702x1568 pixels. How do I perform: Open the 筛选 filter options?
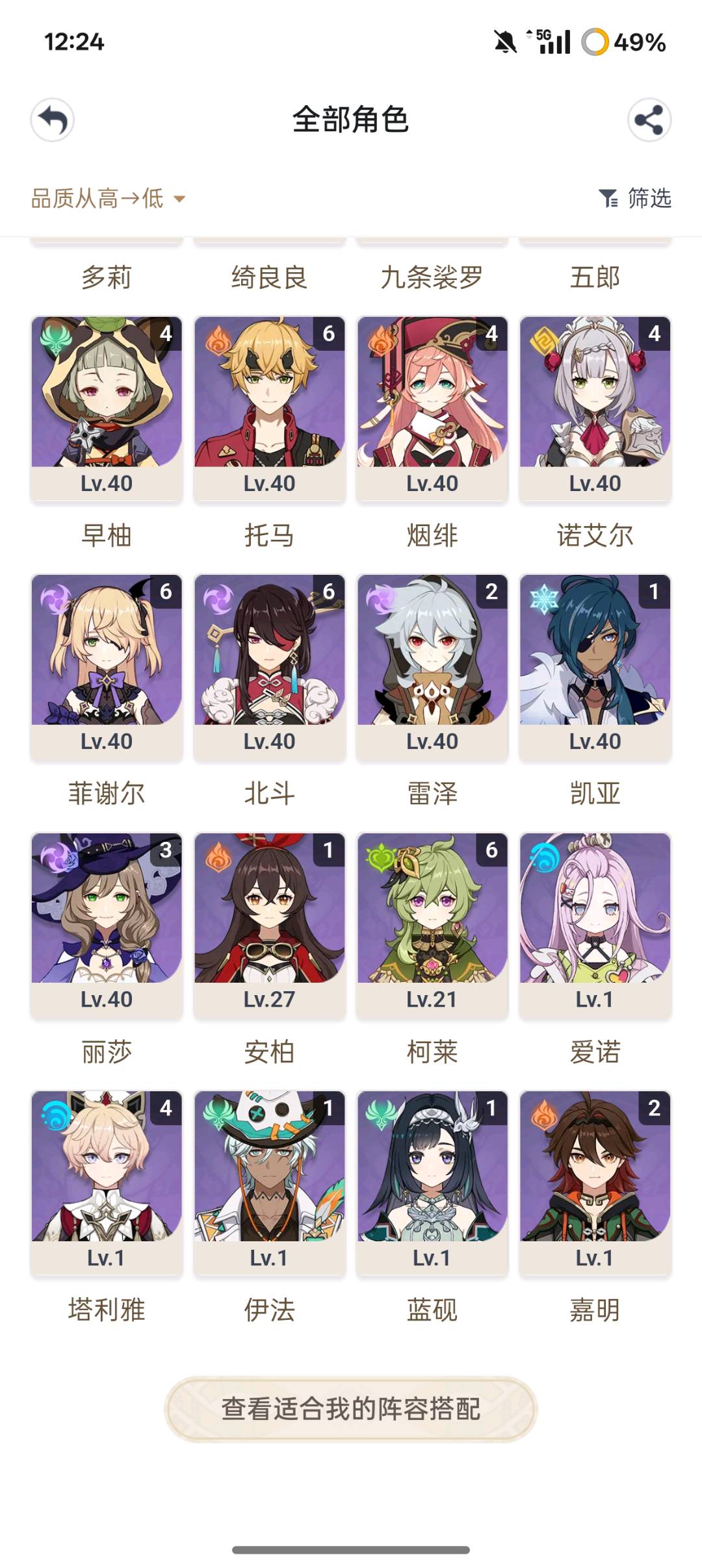tap(635, 198)
